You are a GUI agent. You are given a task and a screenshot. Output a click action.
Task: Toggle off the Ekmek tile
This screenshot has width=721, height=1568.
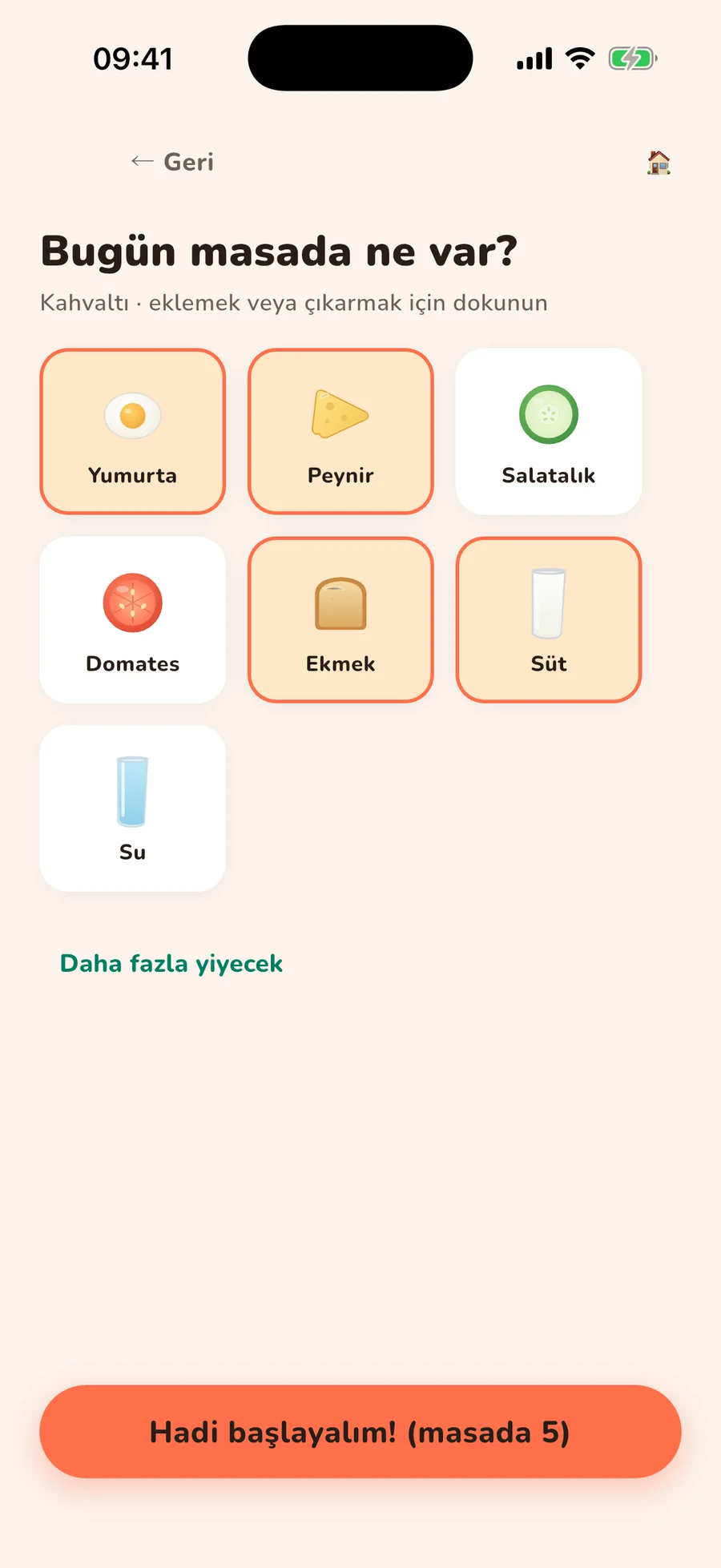coord(340,620)
